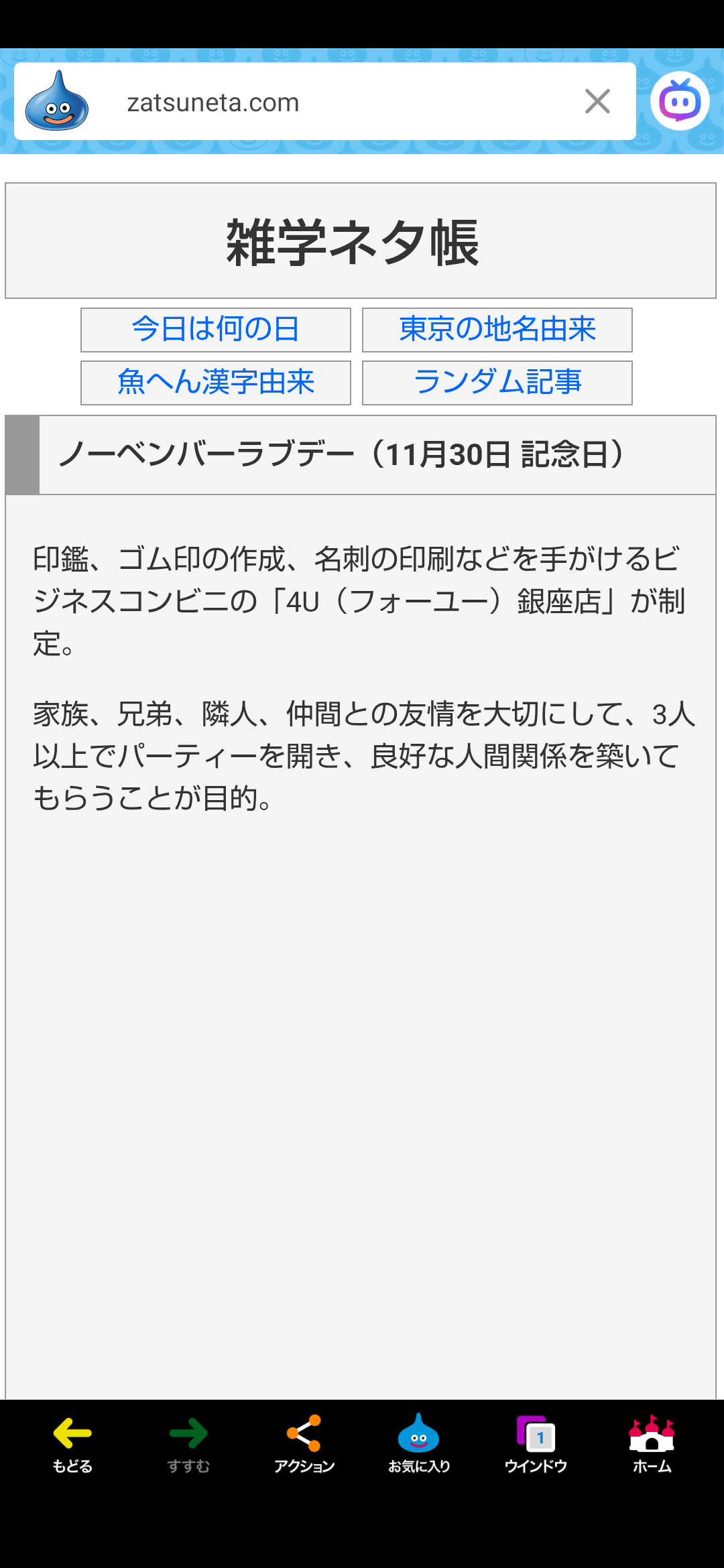The image size is (724, 1568).
Task: Open お気に入り favorites
Action: (x=419, y=1445)
